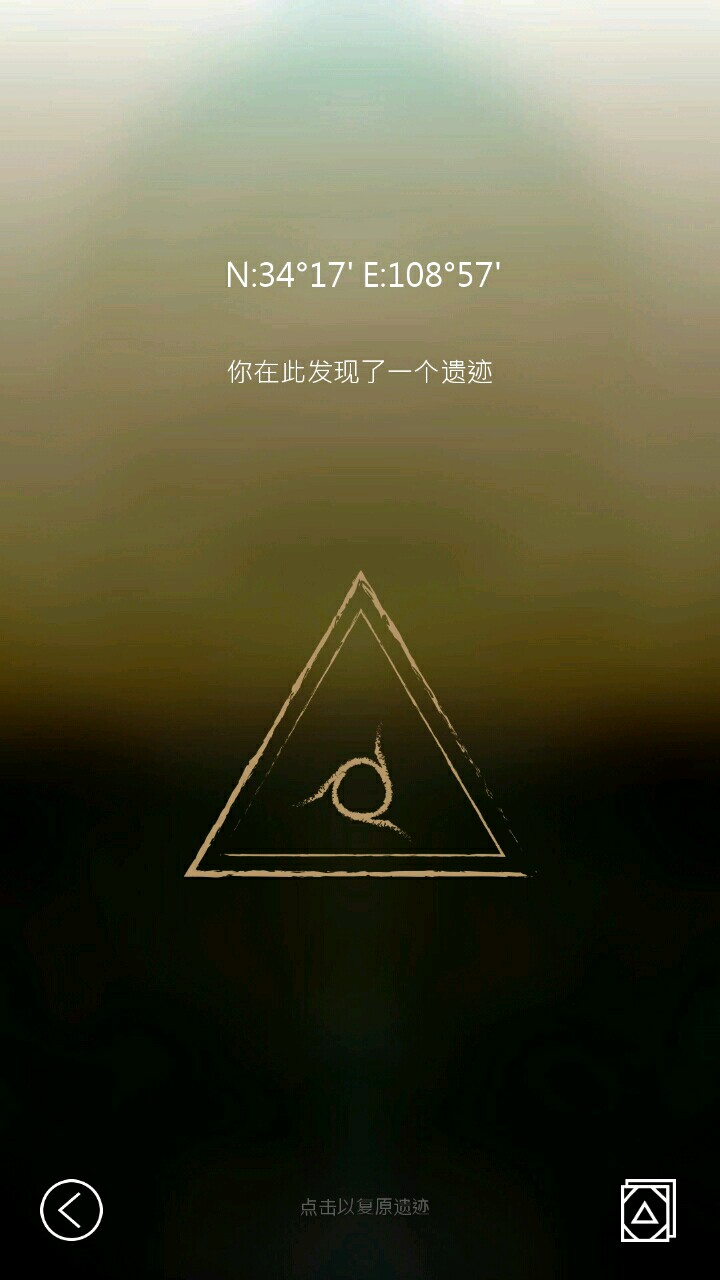
Task: Go back using the circled arrow
Action: (x=71, y=1210)
